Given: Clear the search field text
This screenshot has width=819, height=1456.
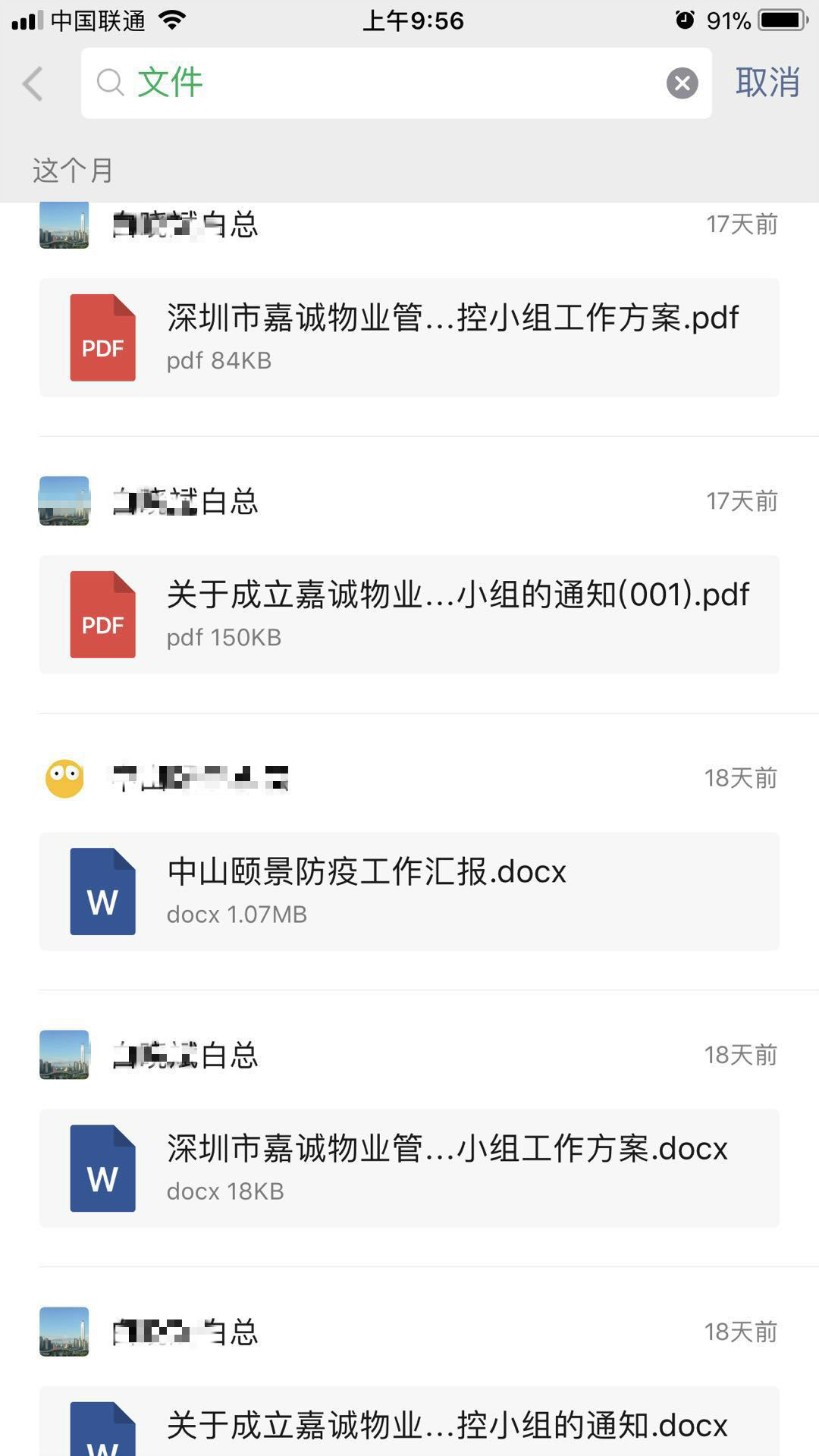Looking at the screenshot, I should tap(682, 83).
